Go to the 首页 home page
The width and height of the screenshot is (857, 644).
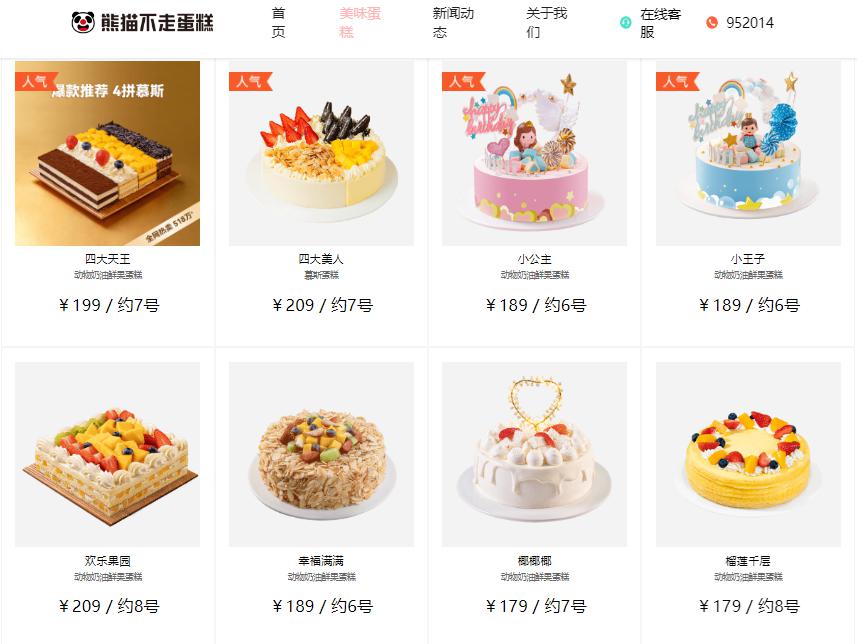pyautogui.click(x=279, y=22)
